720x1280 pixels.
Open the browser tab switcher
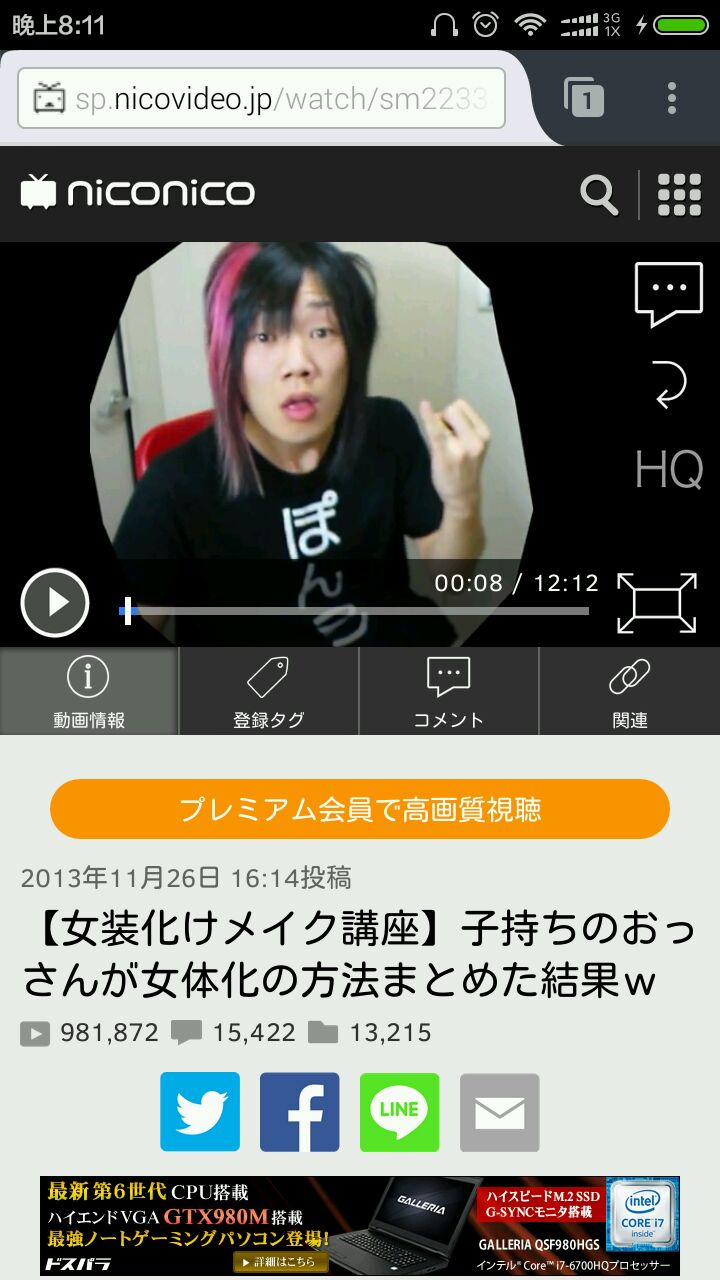point(585,98)
